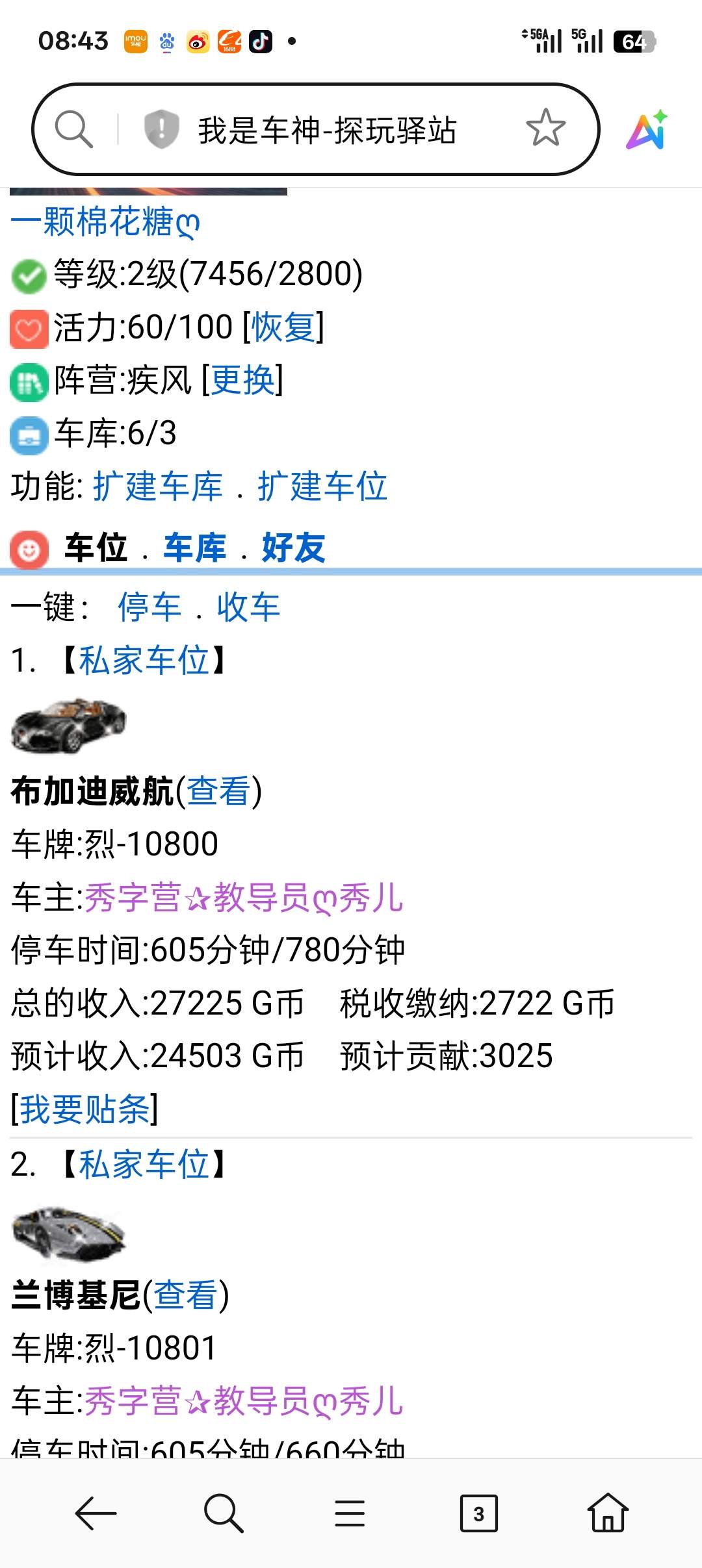The width and height of the screenshot is (702, 1568).
Task: Open the tab switcher showing 3
Action: 478,1513
